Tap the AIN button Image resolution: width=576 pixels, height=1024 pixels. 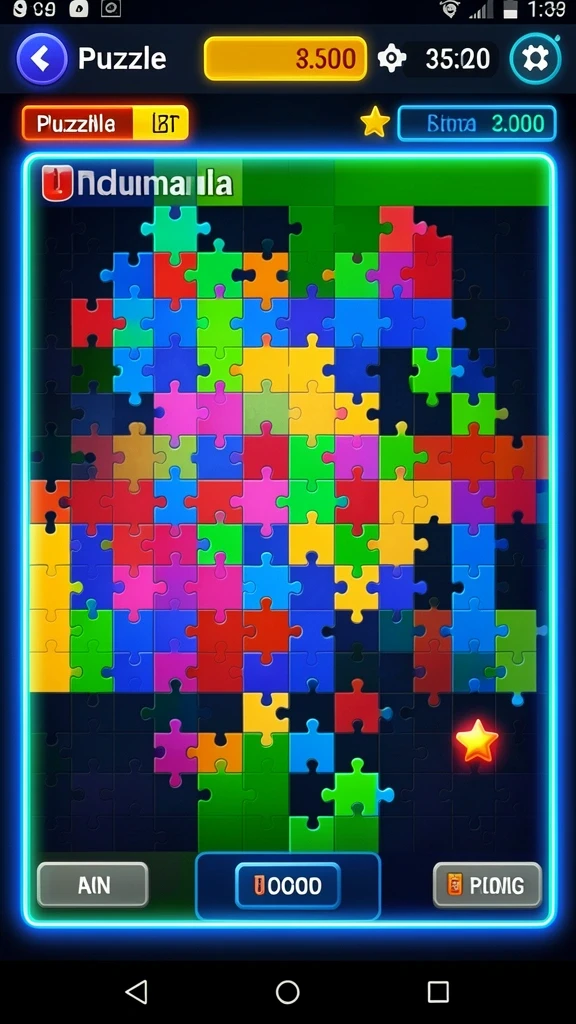point(93,885)
